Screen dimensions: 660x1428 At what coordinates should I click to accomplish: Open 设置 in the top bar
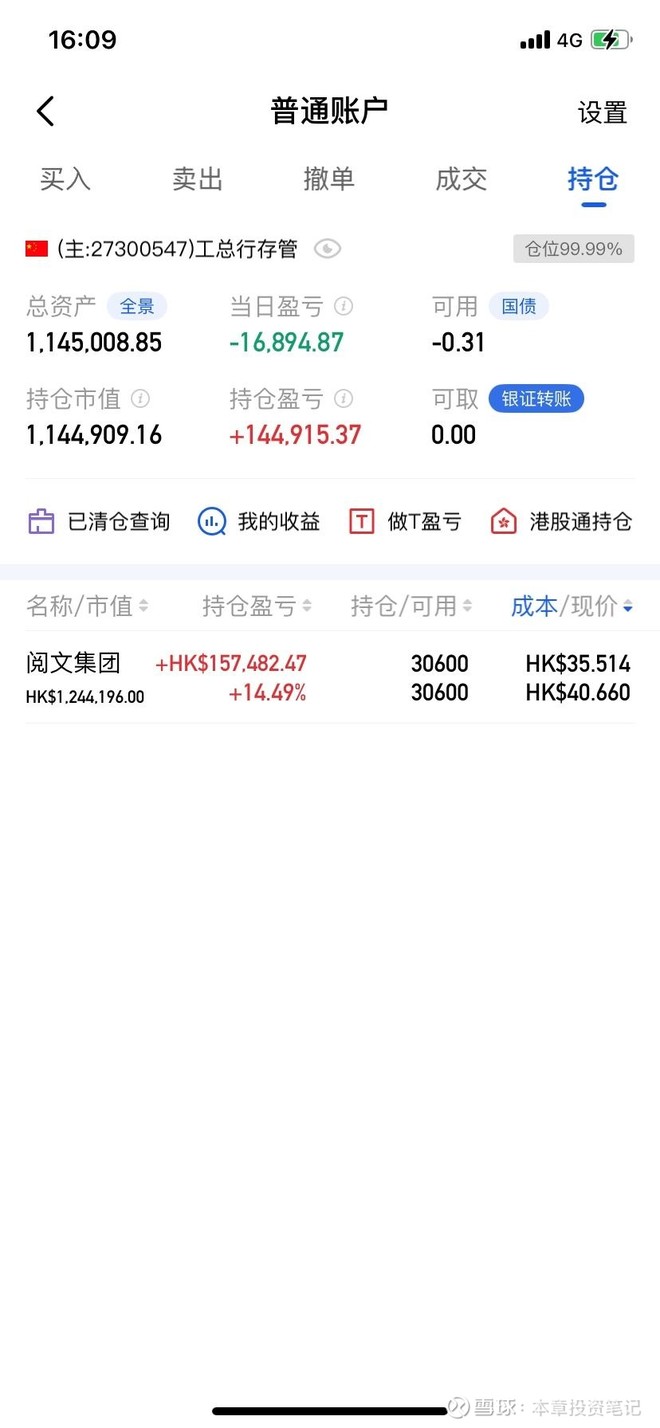coord(602,113)
